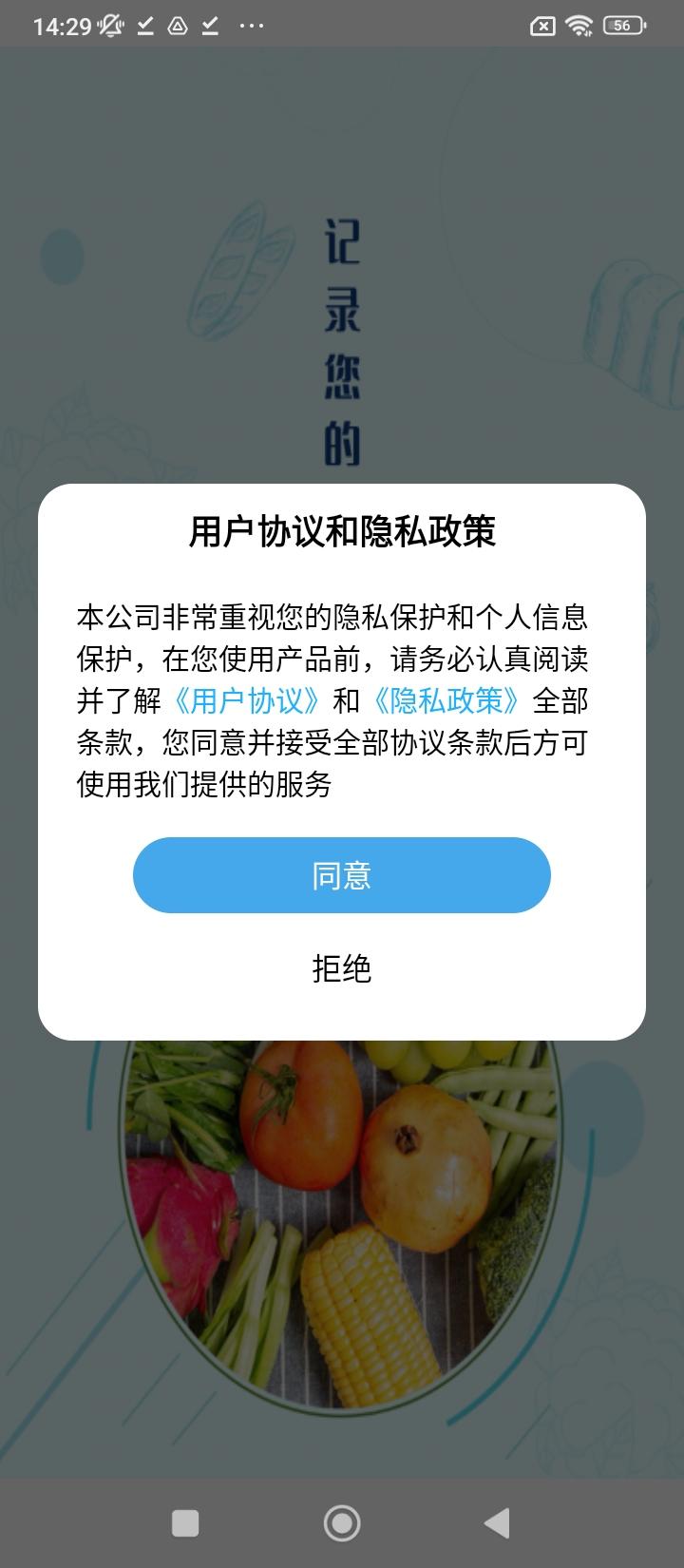The image size is (684, 1568).
Task: Tap the Google Drive notification icon
Action: pyautogui.click(x=176, y=26)
